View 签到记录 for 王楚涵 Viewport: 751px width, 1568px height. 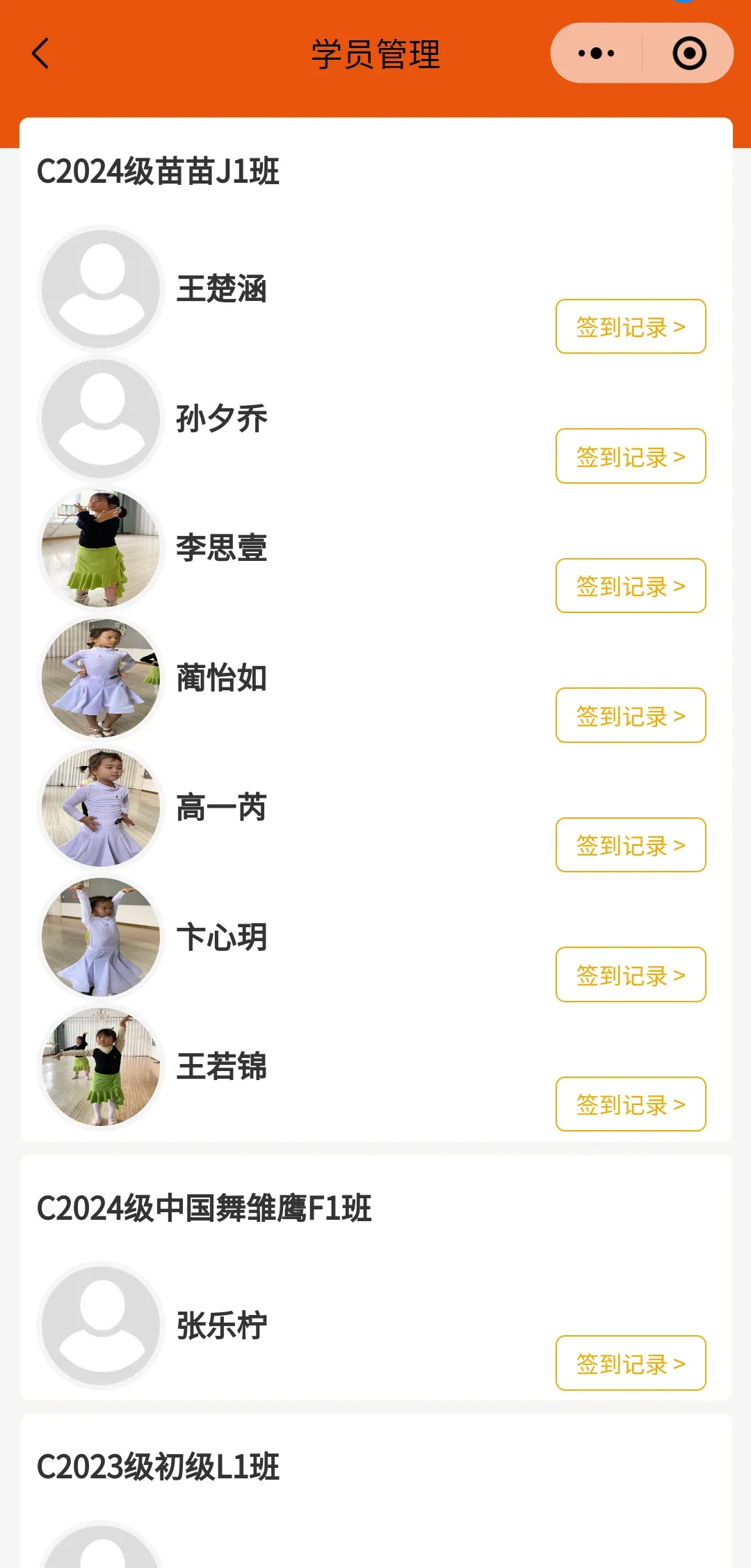coord(630,327)
